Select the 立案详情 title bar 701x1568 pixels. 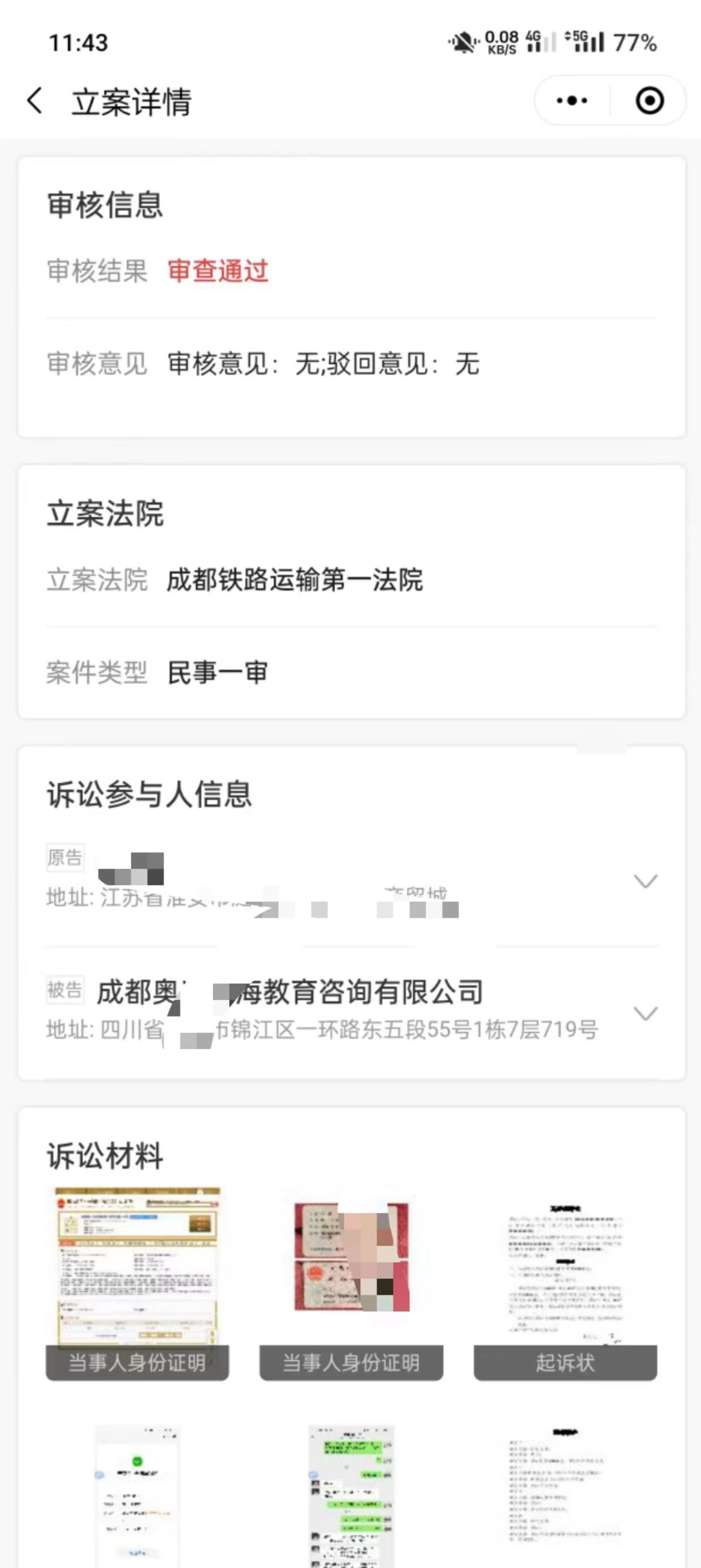(x=131, y=102)
